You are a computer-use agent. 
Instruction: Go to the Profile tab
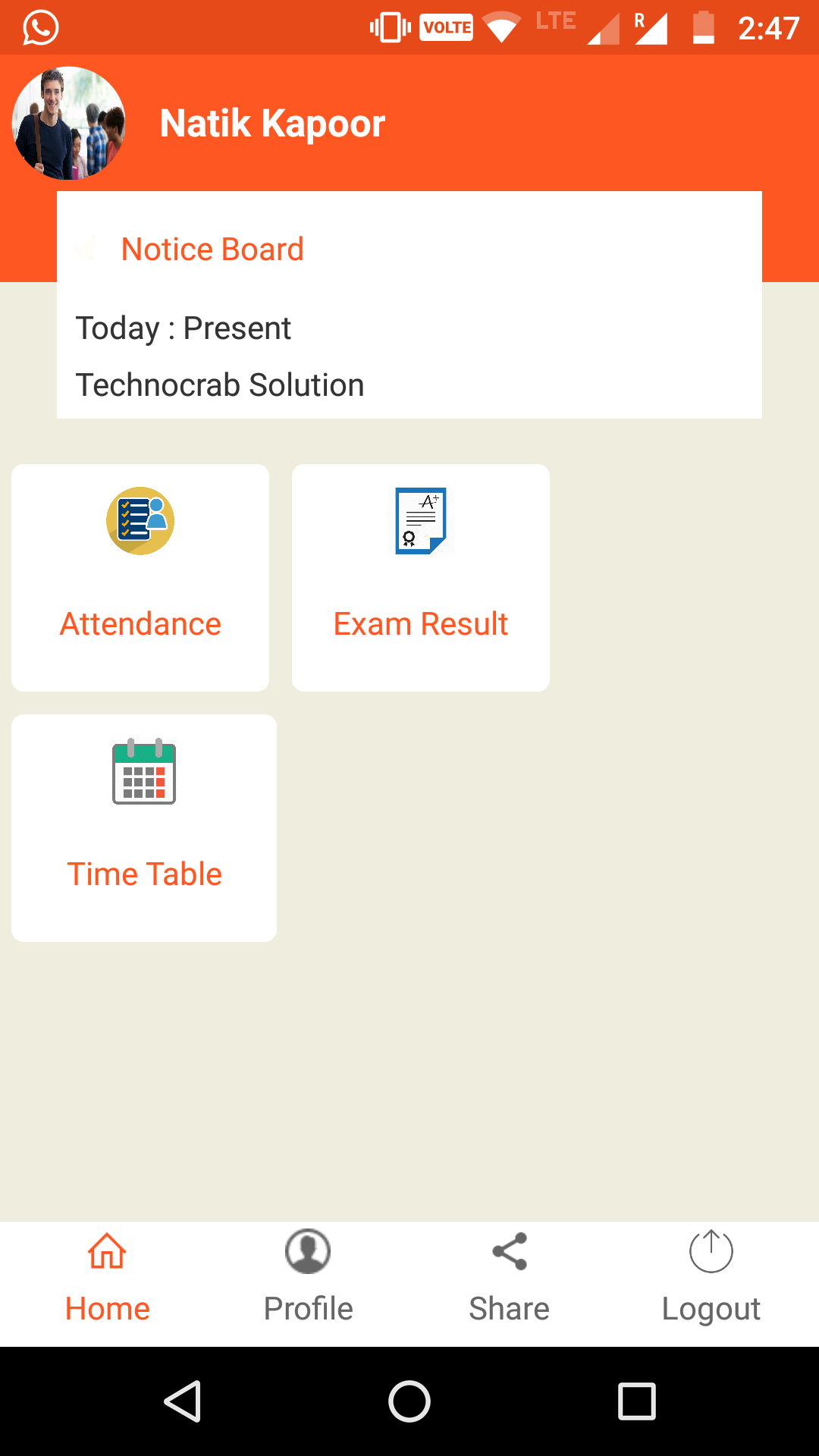click(x=308, y=1279)
